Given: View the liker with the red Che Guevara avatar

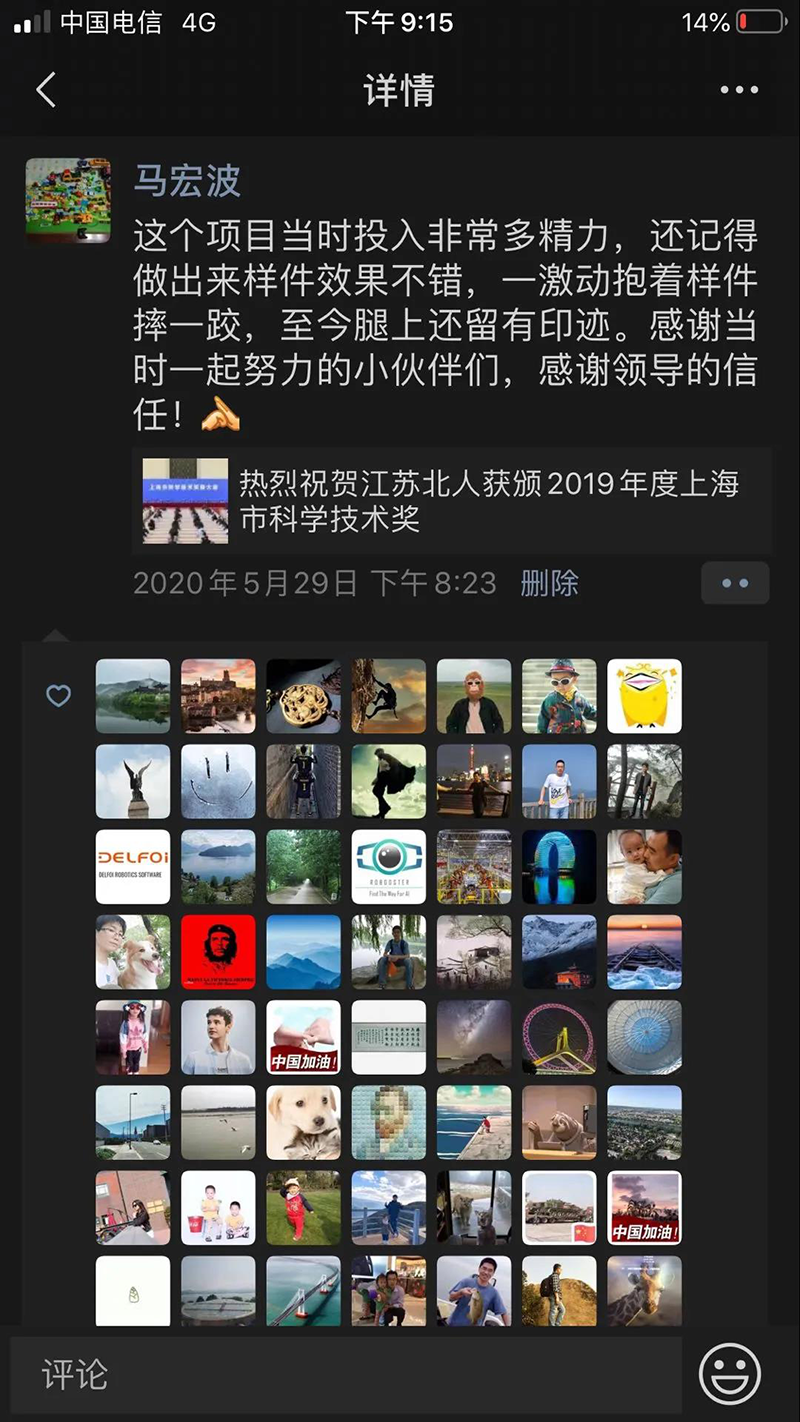Looking at the screenshot, I should (218, 952).
